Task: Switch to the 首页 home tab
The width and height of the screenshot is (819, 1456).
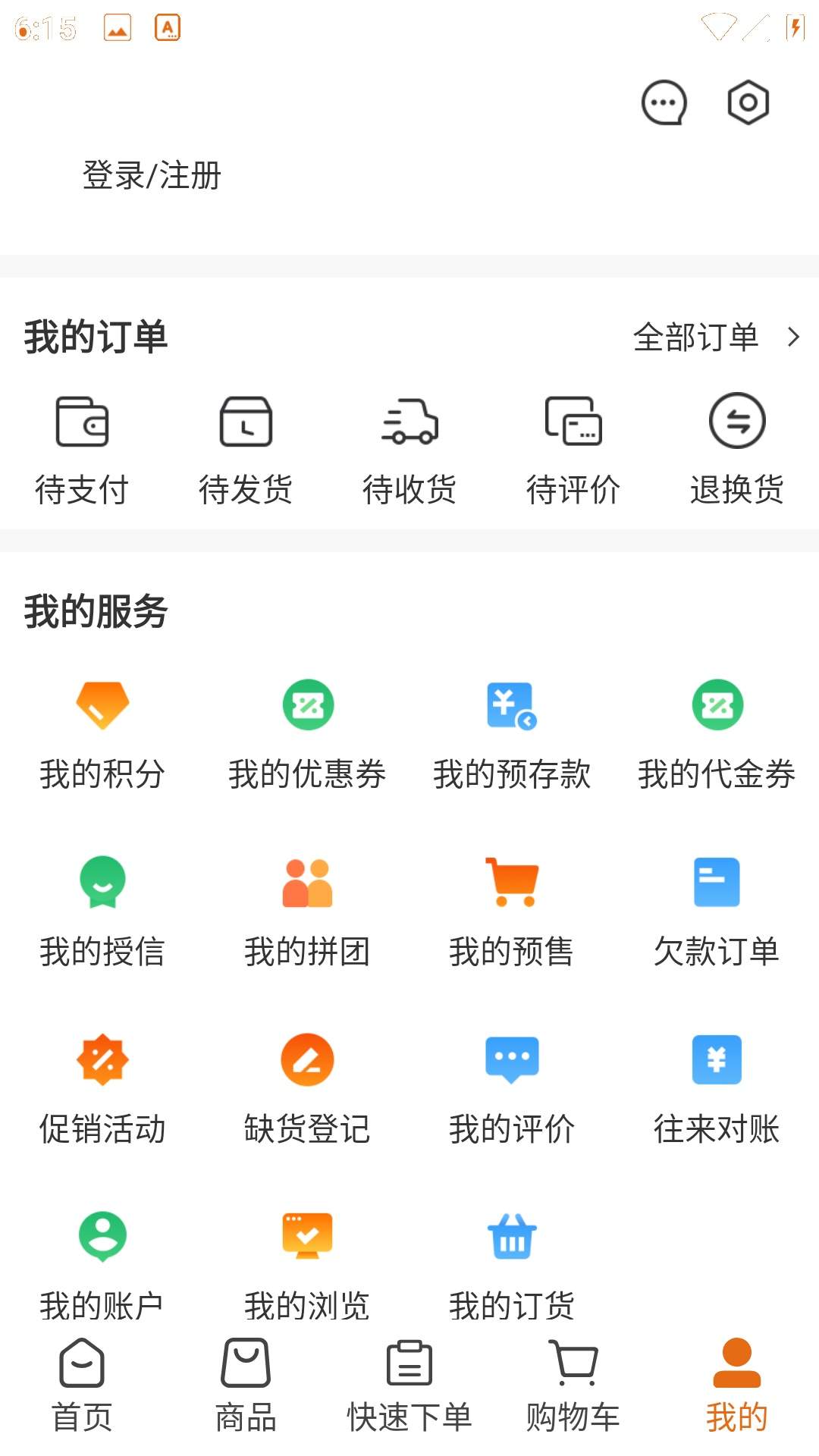Action: [82, 1386]
